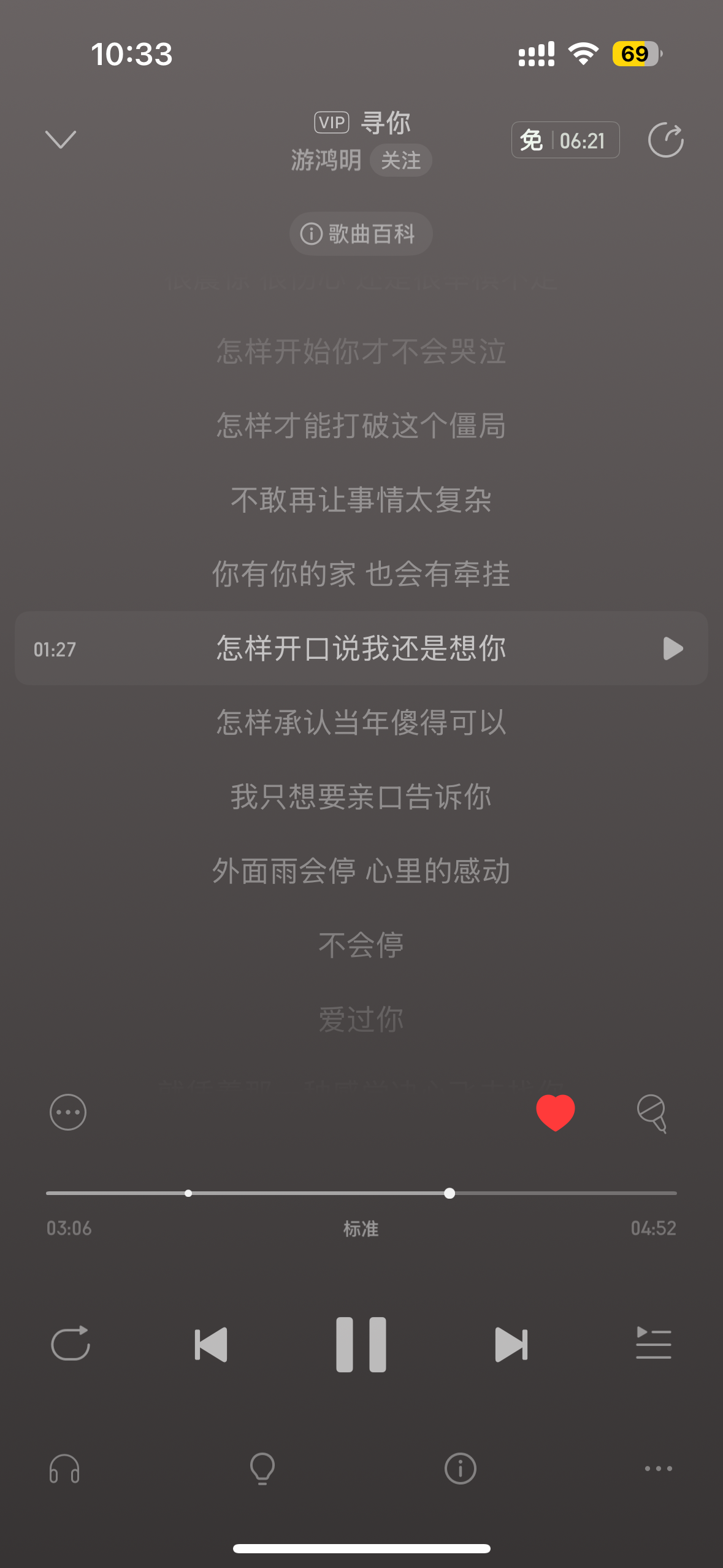Screen dimensions: 723x1568
Task: Change the 标准 audio quality setting
Action: 361,1229
